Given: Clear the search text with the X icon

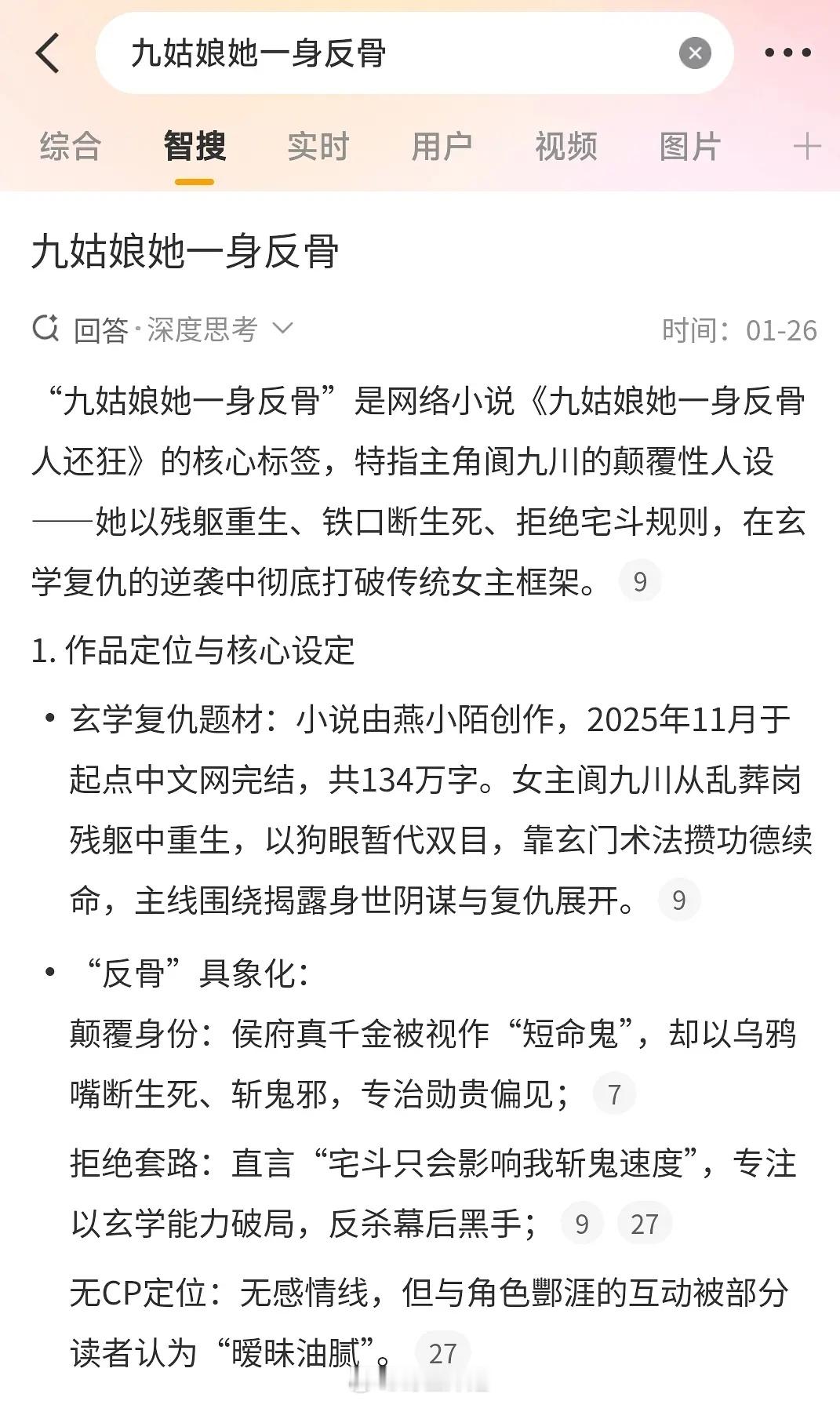Looking at the screenshot, I should [693, 52].
